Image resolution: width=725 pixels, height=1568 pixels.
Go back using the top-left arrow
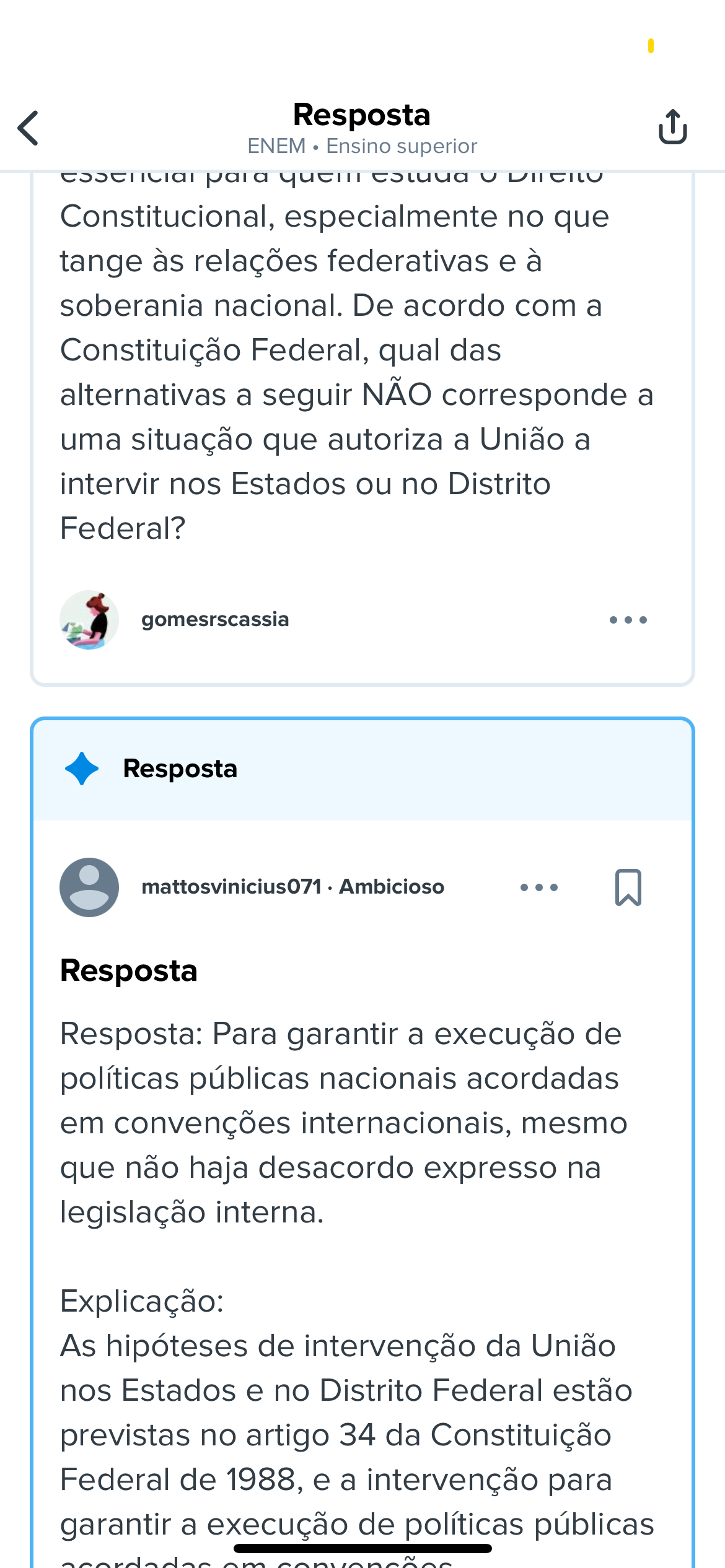coord(29,128)
